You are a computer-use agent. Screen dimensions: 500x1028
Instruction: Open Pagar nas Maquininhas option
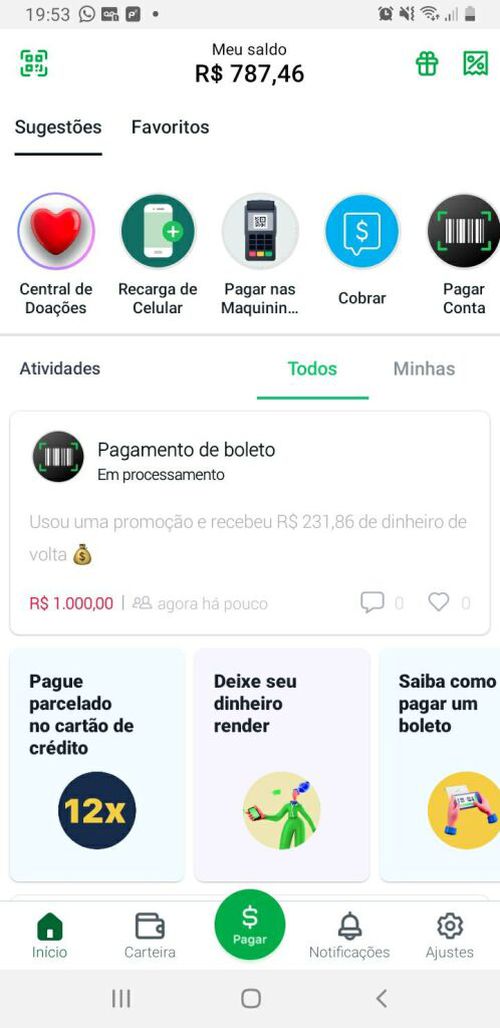point(260,254)
